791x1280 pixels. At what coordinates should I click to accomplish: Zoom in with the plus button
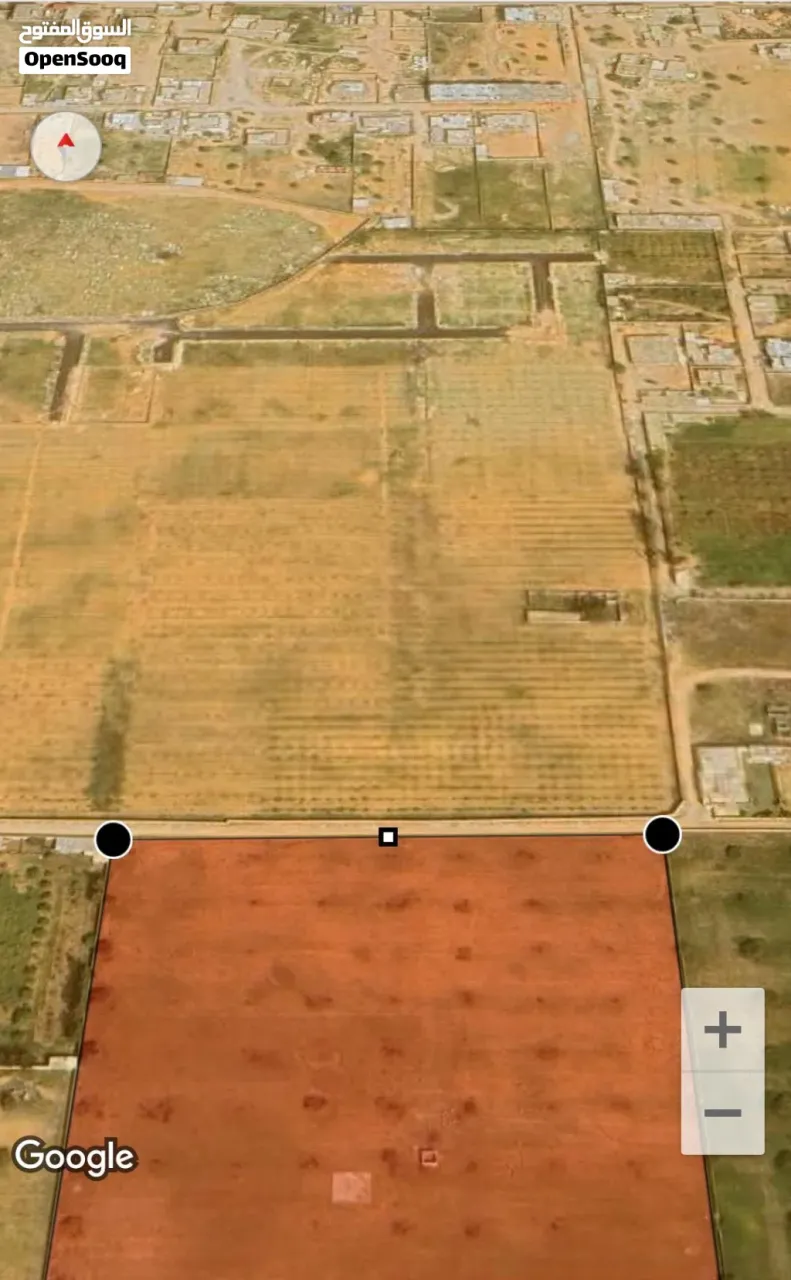722,1030
